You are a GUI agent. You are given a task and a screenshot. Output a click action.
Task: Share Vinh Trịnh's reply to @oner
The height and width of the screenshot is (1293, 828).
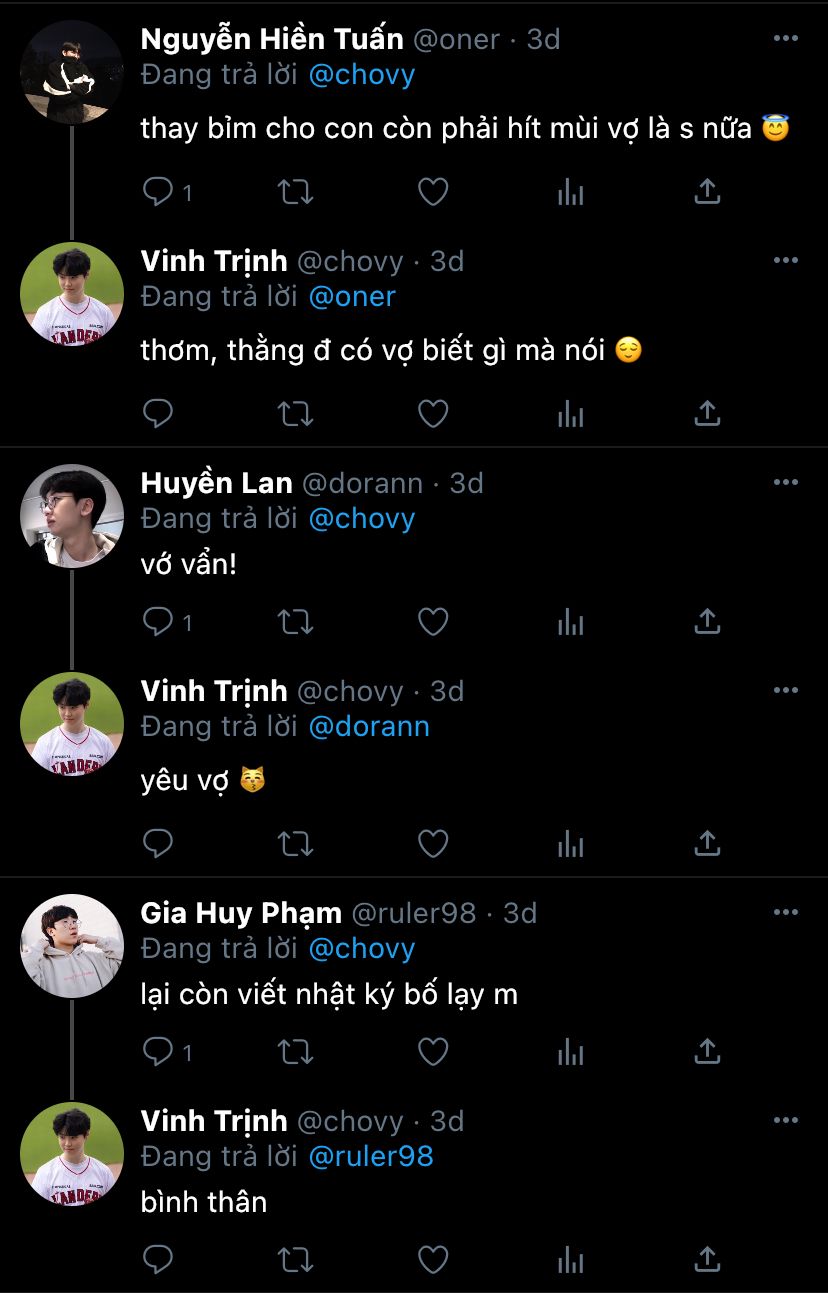[x=707, y=413]
